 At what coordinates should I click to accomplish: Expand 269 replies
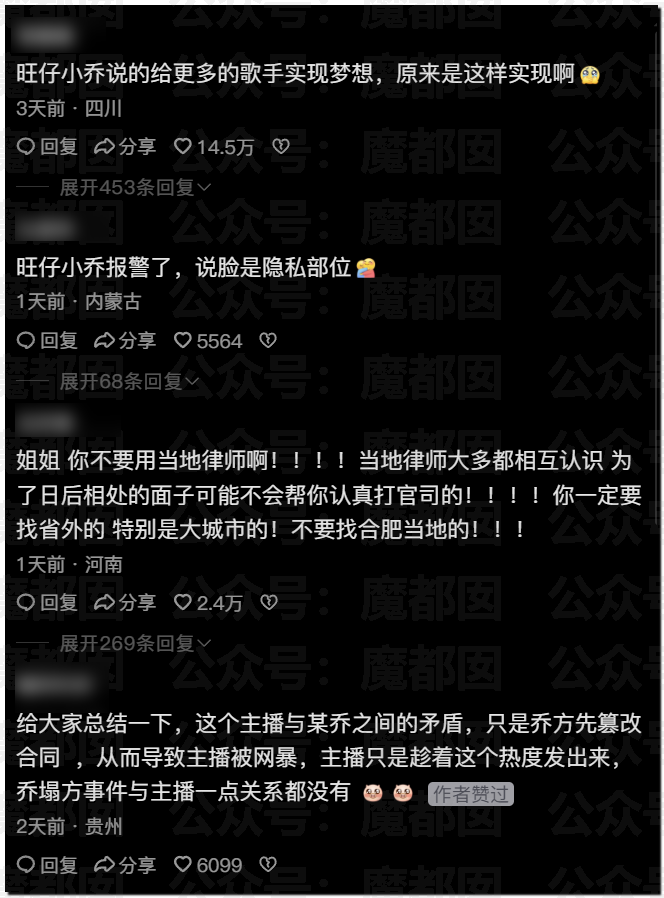pyautogui.click(x=134, y=643)
